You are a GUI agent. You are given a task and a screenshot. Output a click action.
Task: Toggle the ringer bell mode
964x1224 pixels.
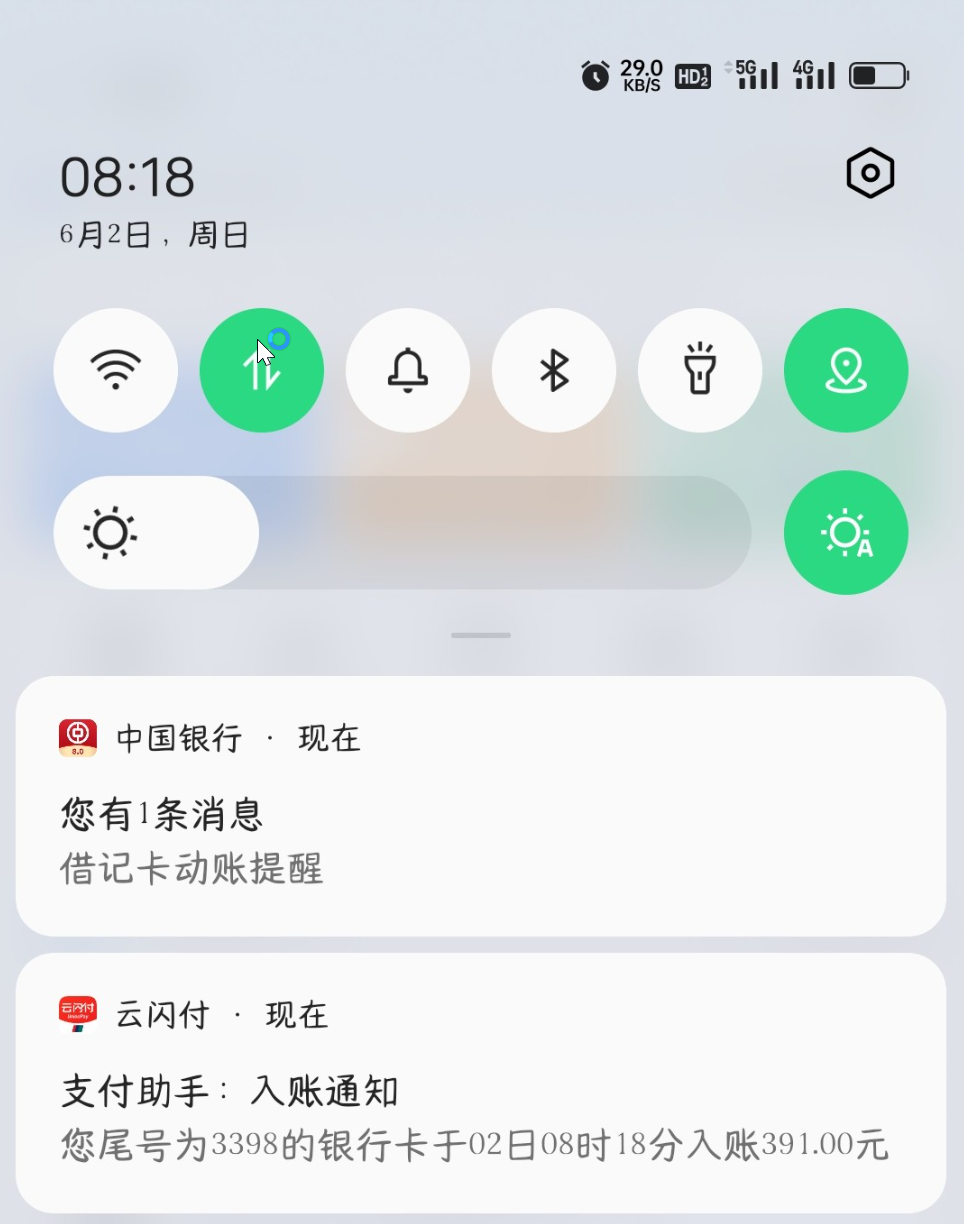[408, 370]
